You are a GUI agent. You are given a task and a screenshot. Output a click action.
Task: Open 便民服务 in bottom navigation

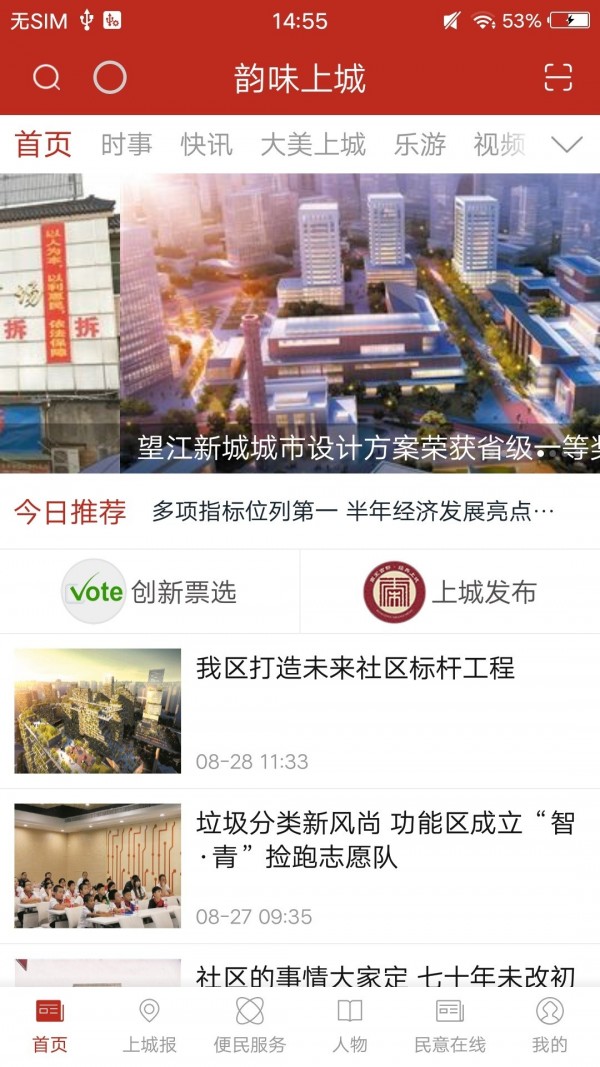click(x=250, y=1025)
